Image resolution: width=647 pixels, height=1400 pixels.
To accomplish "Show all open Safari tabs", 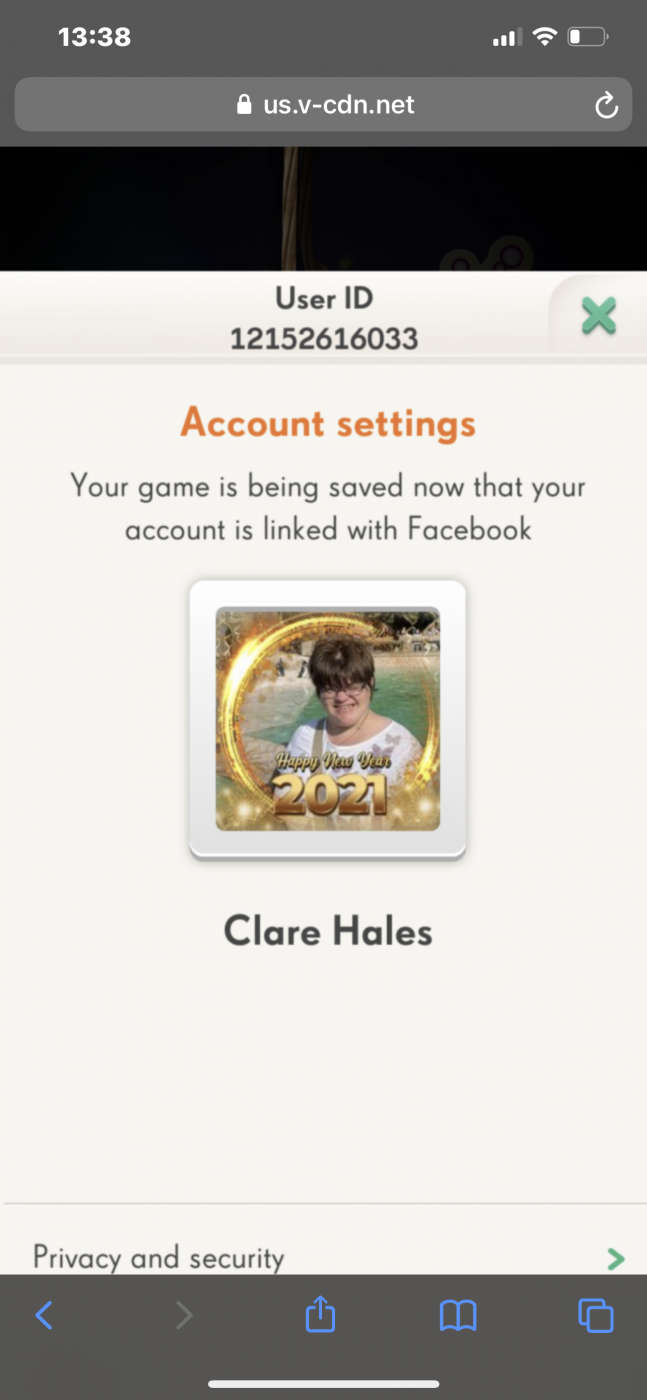I will point(596,1315).
